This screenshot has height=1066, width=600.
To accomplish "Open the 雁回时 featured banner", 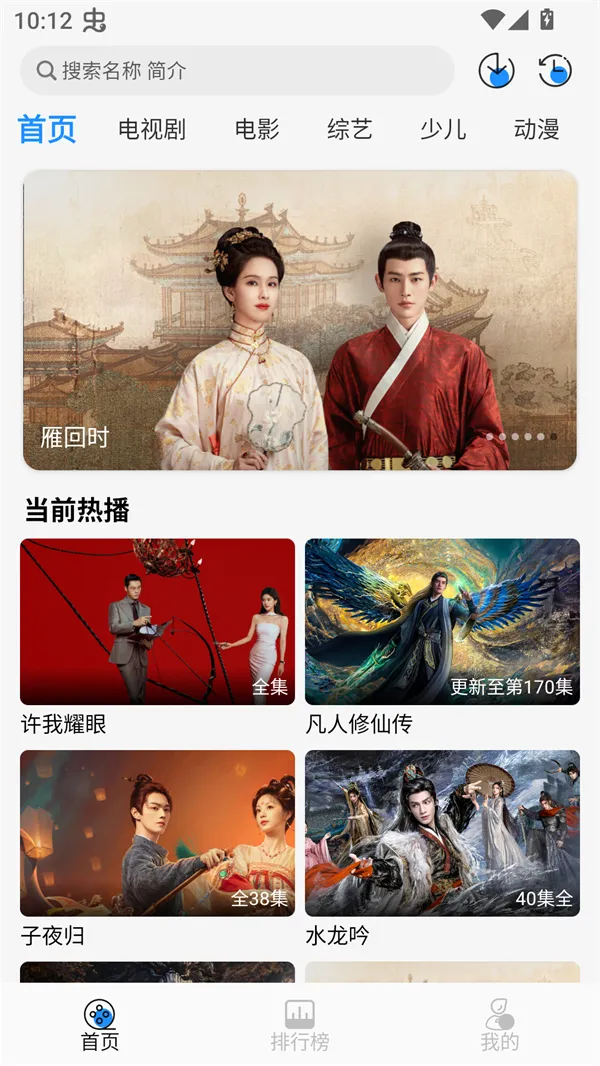I will click(x=300, y=320).
